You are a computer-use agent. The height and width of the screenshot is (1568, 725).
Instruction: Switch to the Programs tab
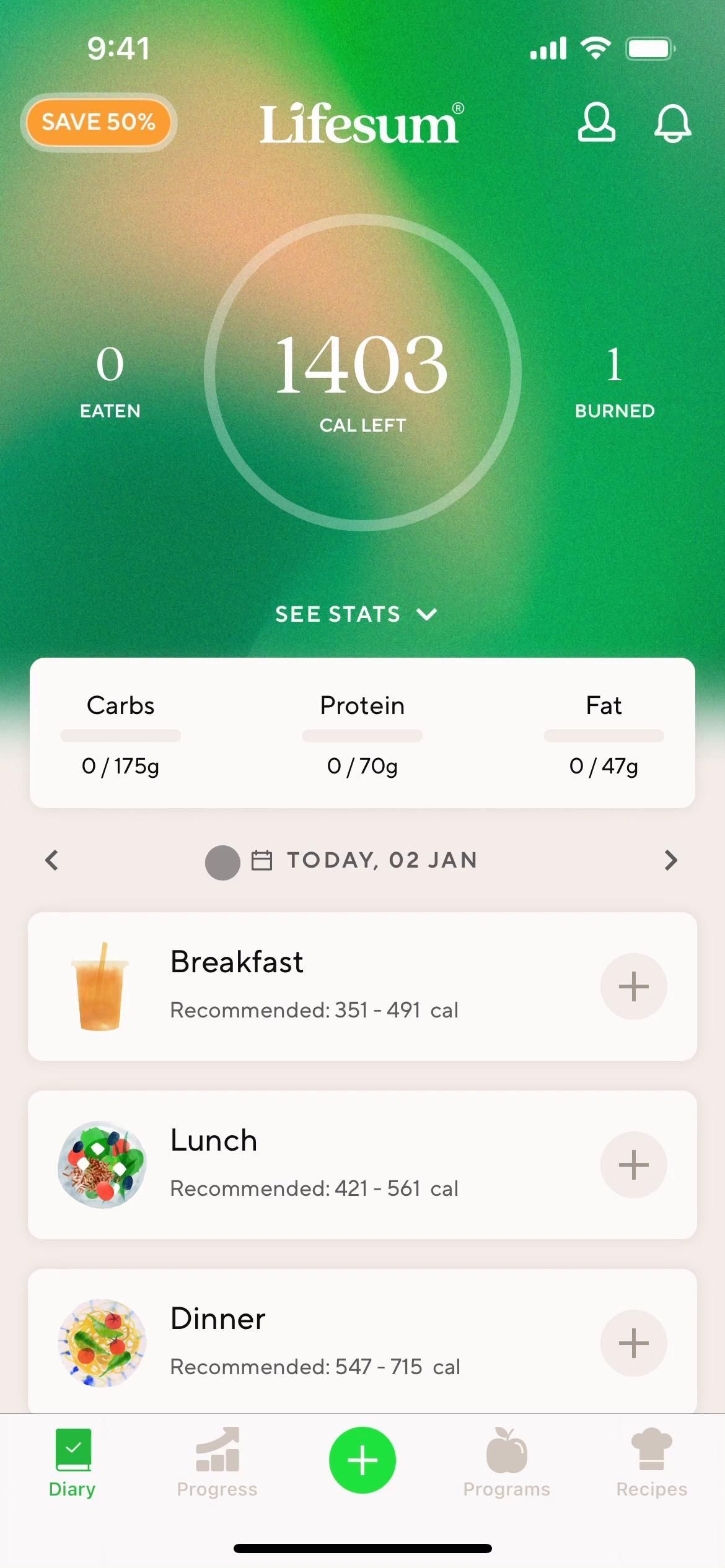[x=506, y=1460]
